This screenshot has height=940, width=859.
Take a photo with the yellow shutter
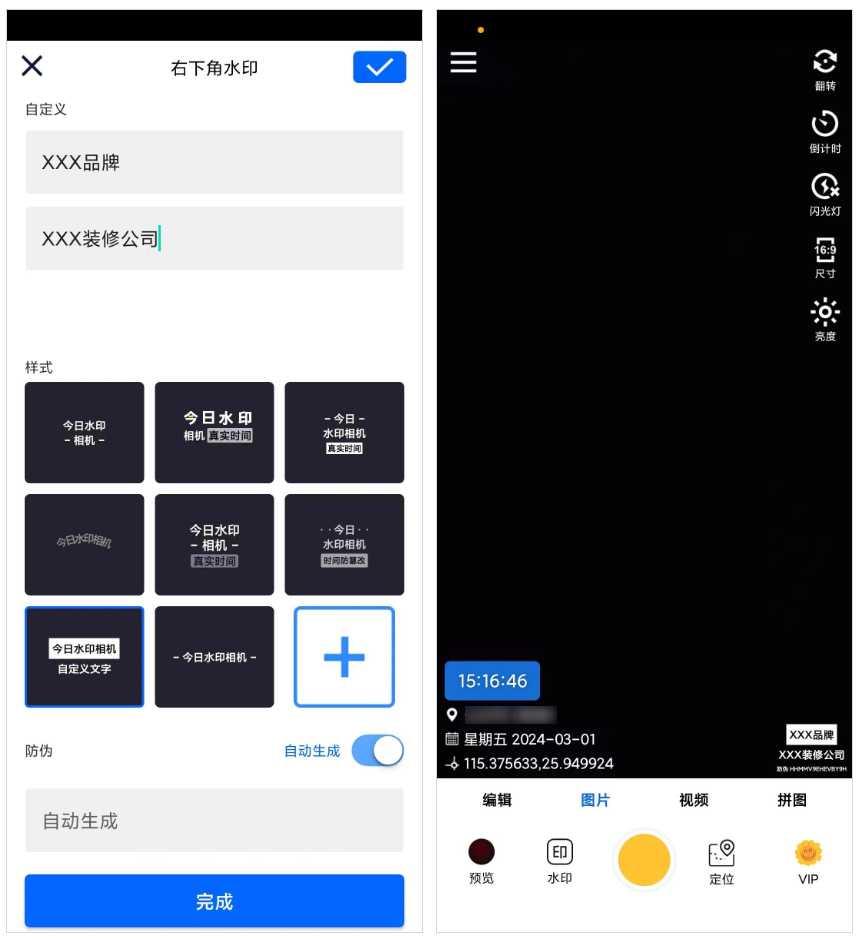[644, 859]
